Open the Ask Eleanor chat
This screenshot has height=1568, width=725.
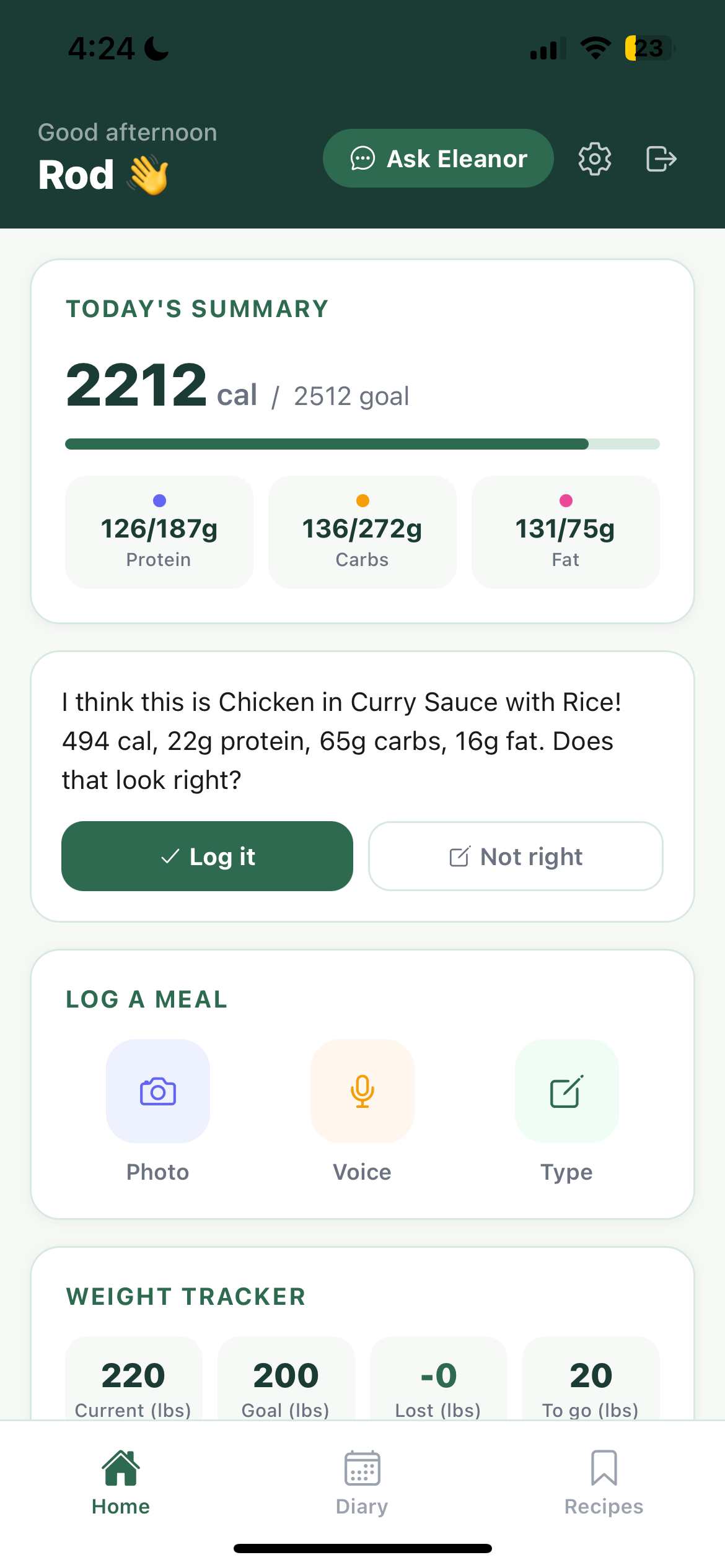point(438,159)
